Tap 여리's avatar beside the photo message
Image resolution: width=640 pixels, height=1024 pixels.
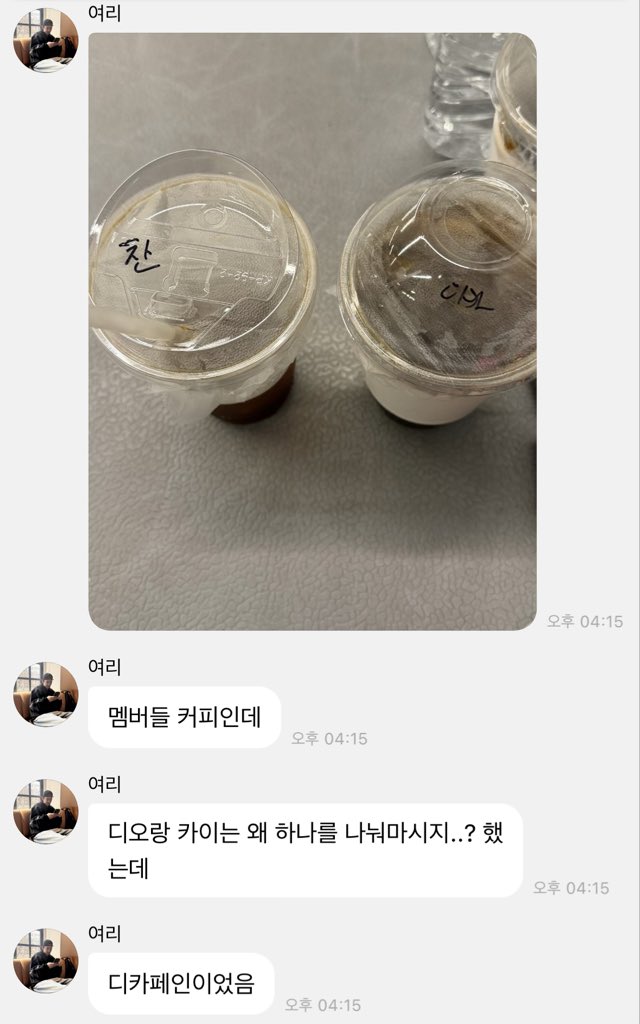pos(45,40)
